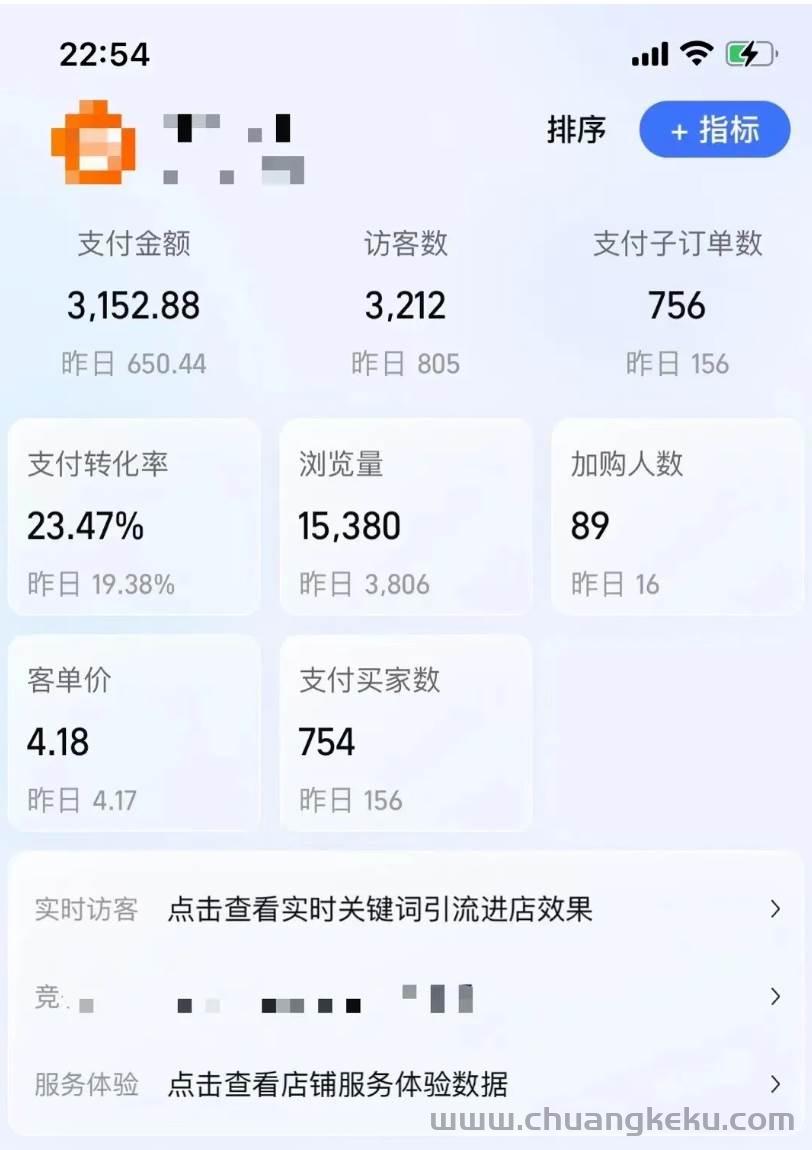View 支付金额 details
The width and height of the screenshot is (812, 1150).
(134, 303)
